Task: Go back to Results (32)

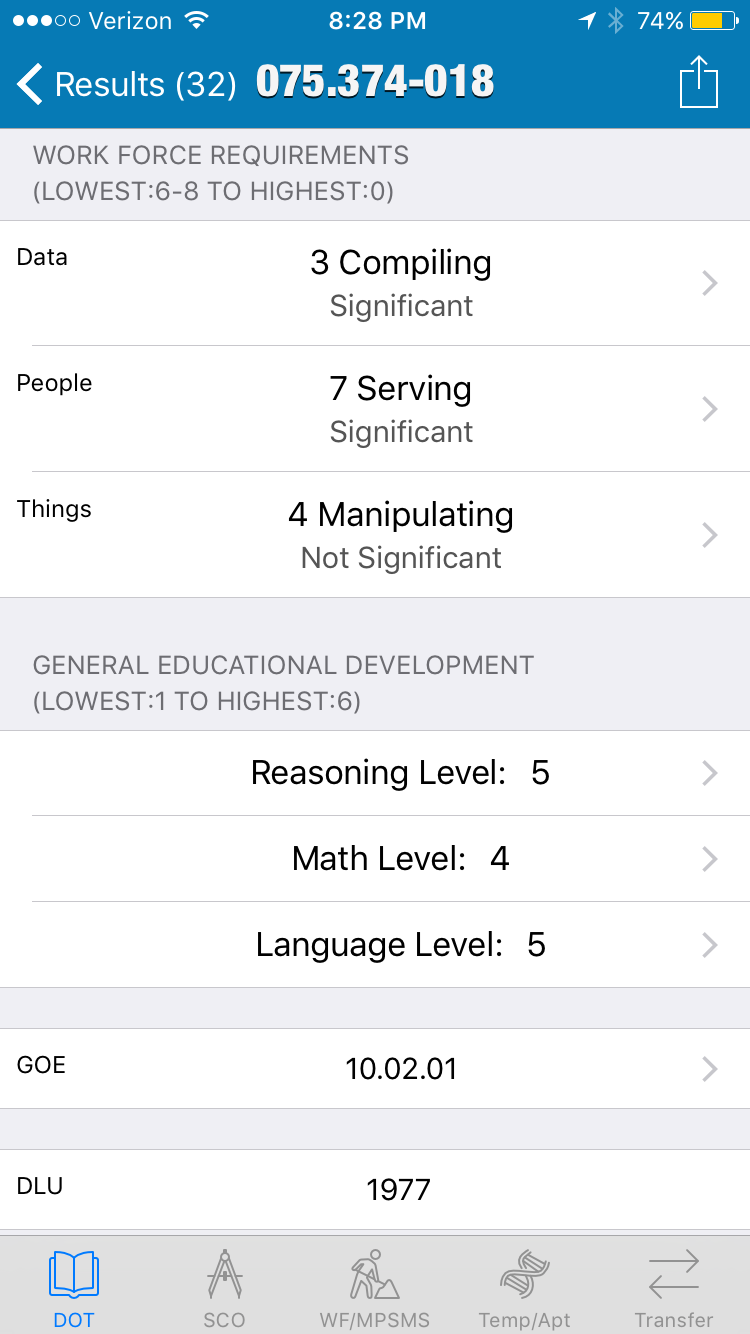Action: (x=125, y=84)
